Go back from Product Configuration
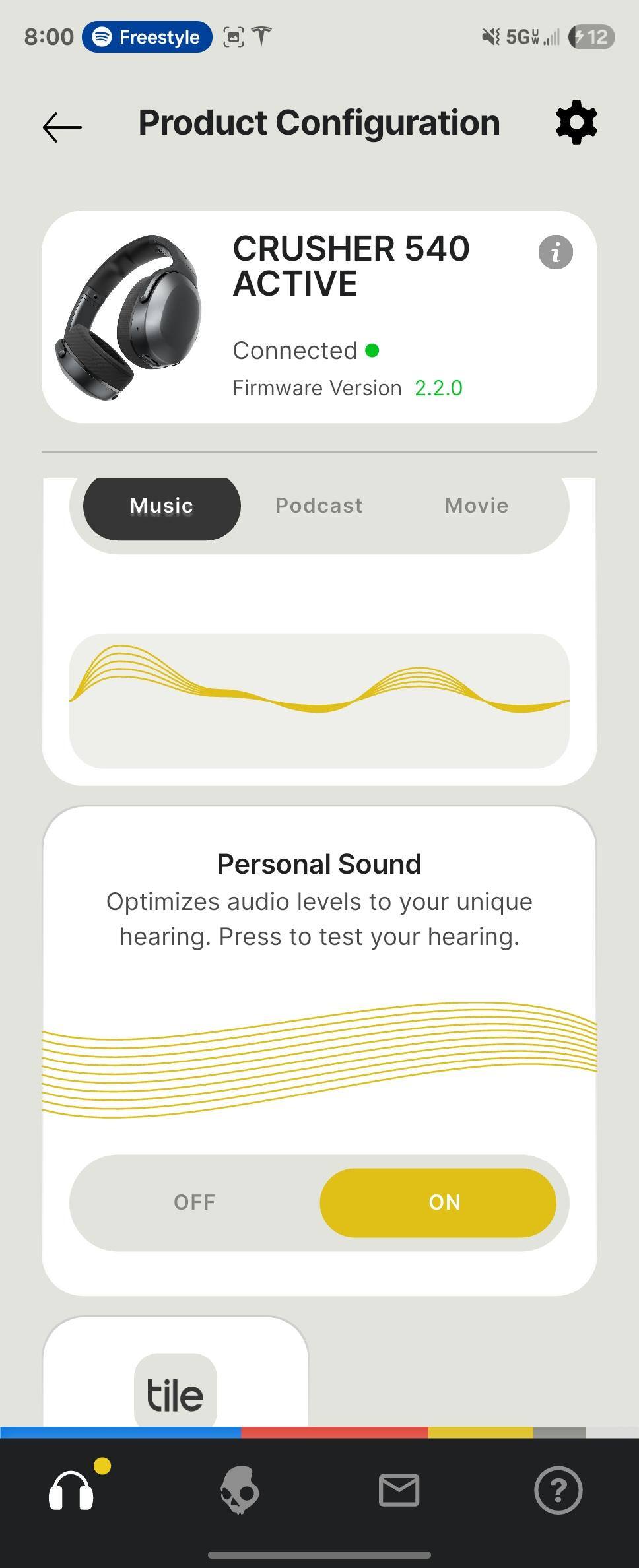639x1568 pixels. pos(62,127)
